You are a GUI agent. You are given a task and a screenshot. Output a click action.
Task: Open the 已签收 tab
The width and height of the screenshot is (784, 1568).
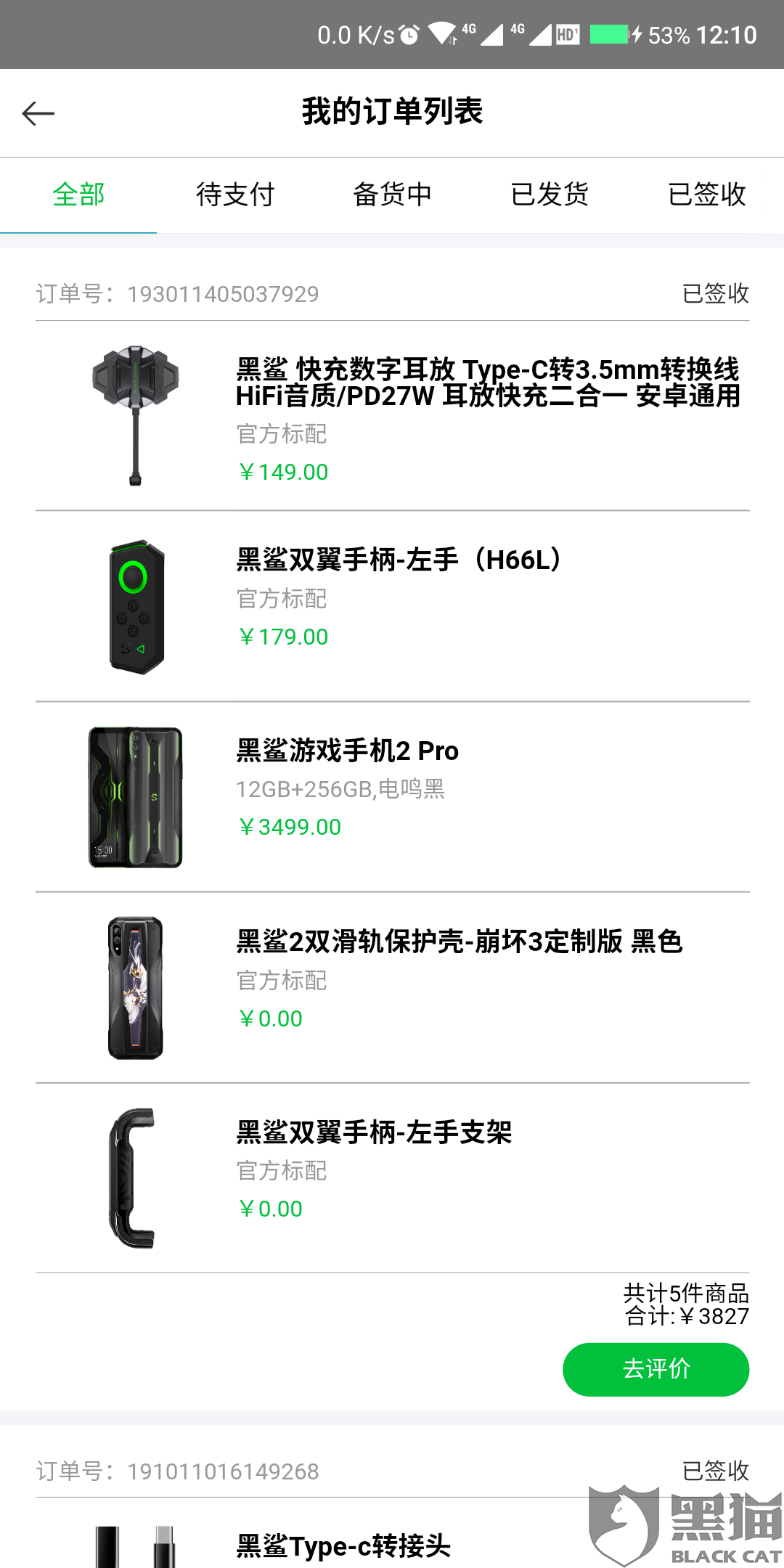click(x=706, y=195)
